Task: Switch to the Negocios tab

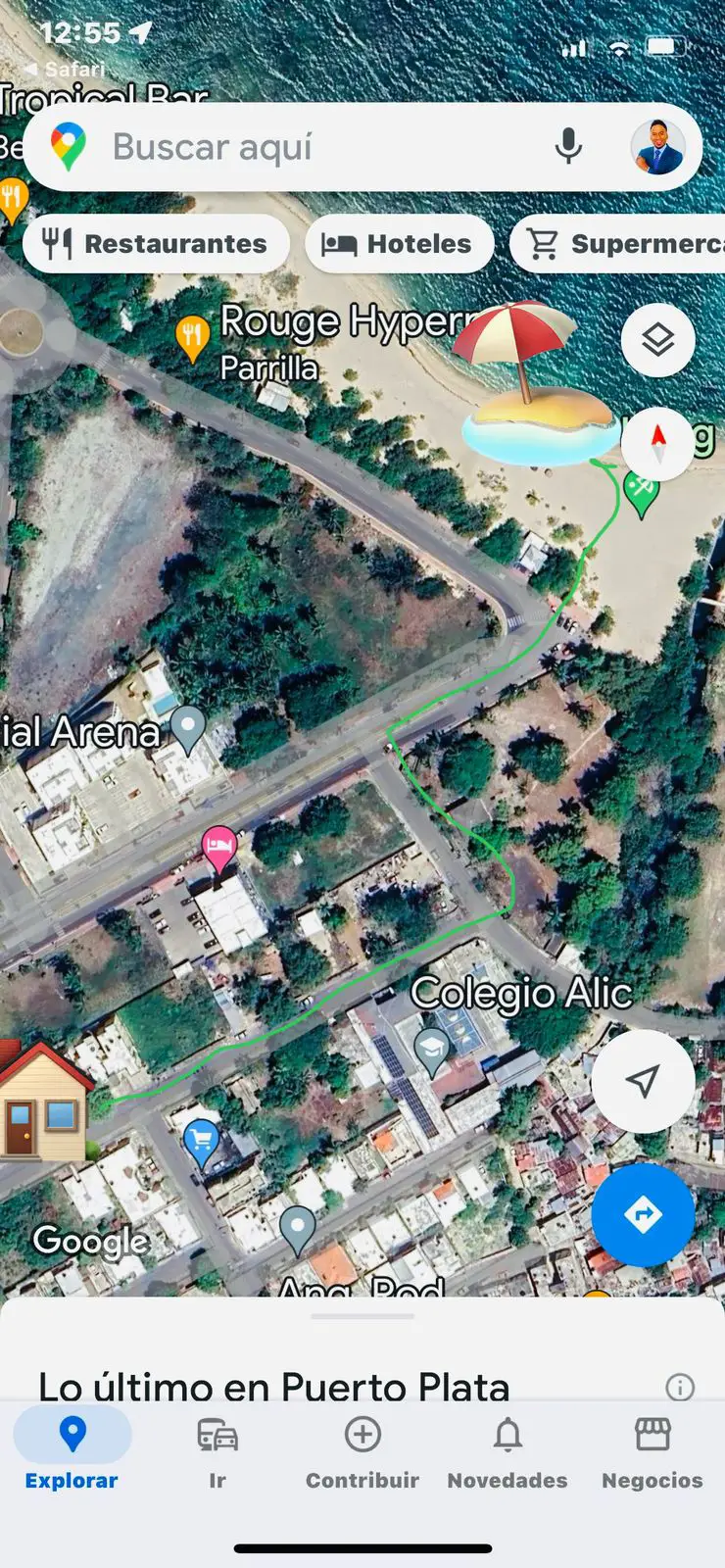Action: 652,1450
